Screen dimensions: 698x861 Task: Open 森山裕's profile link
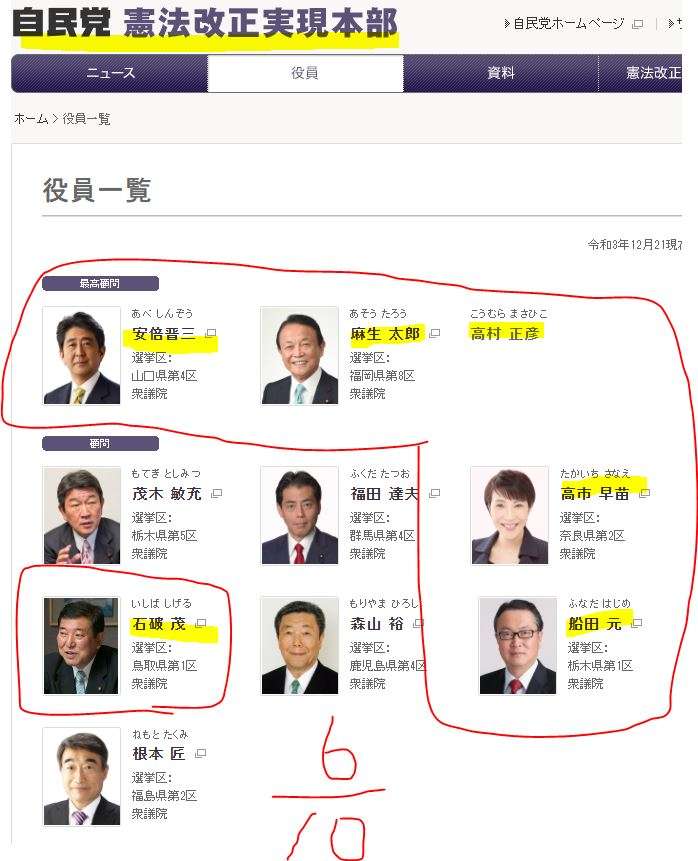coord(377,624)
